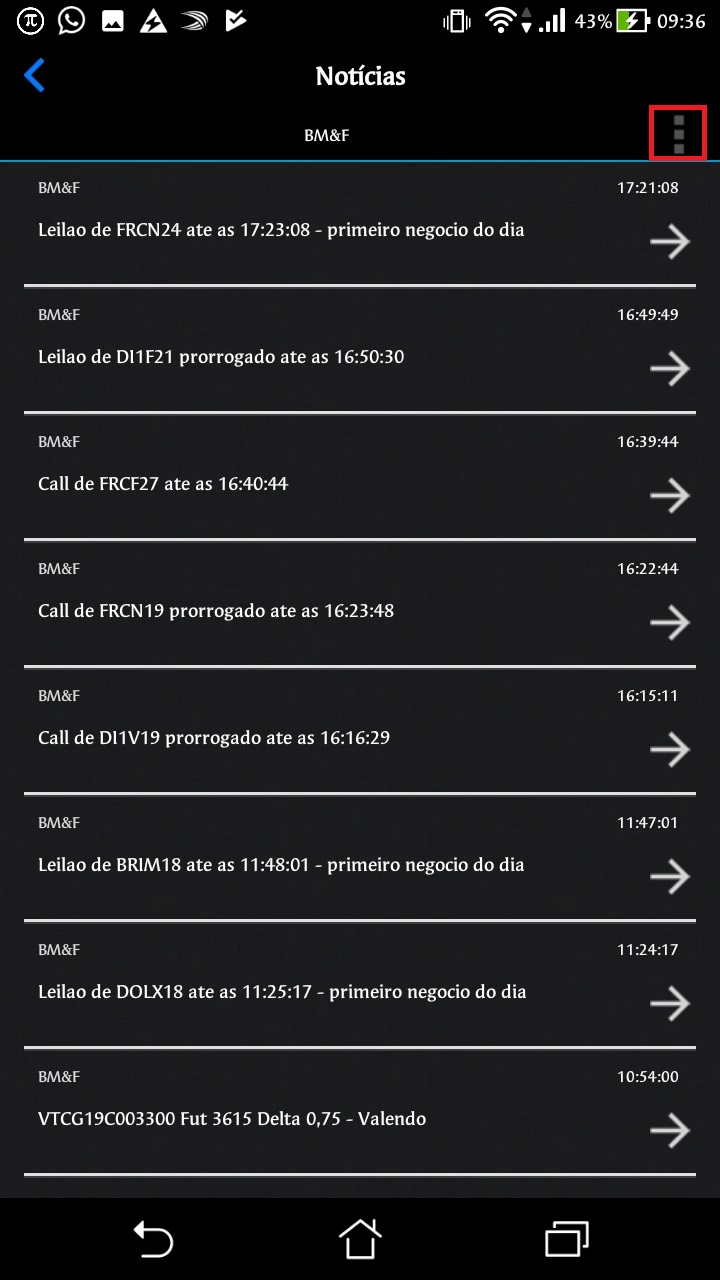
Task: View the Leilao de DOLX18 news item
Action: tap(360, 985)
